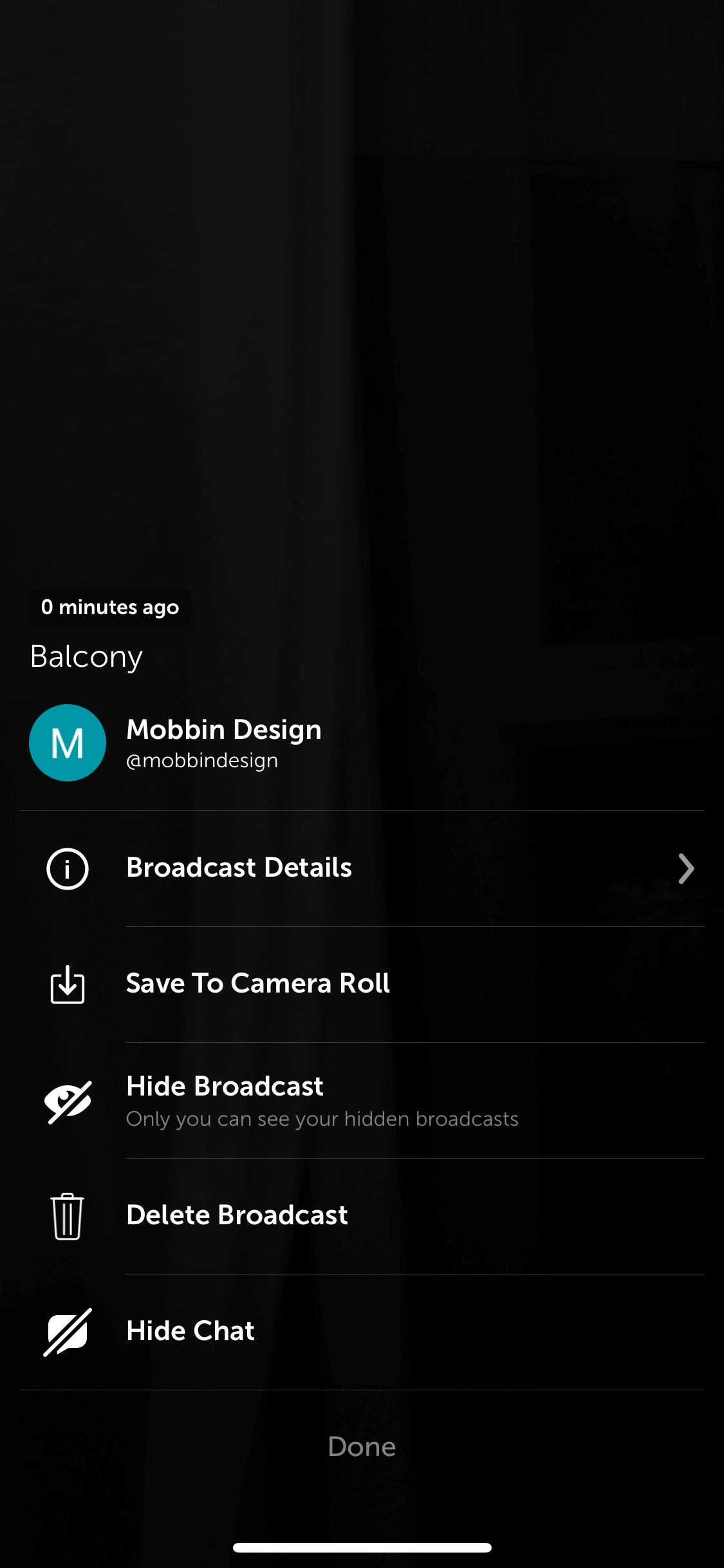Choose Delete Broadcast
The width and height of the screenshot is (724, 1568).
[362, 1216]
